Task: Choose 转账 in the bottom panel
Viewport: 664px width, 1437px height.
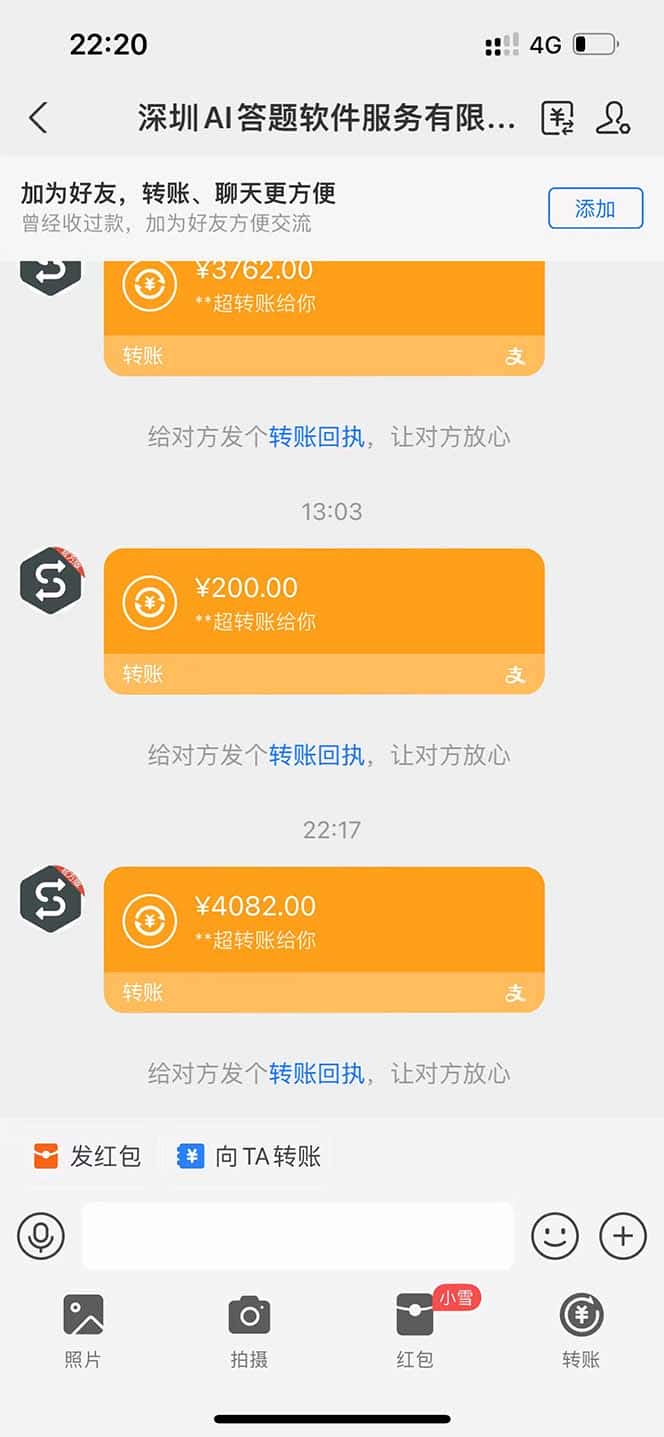Action: point(581,1328)
